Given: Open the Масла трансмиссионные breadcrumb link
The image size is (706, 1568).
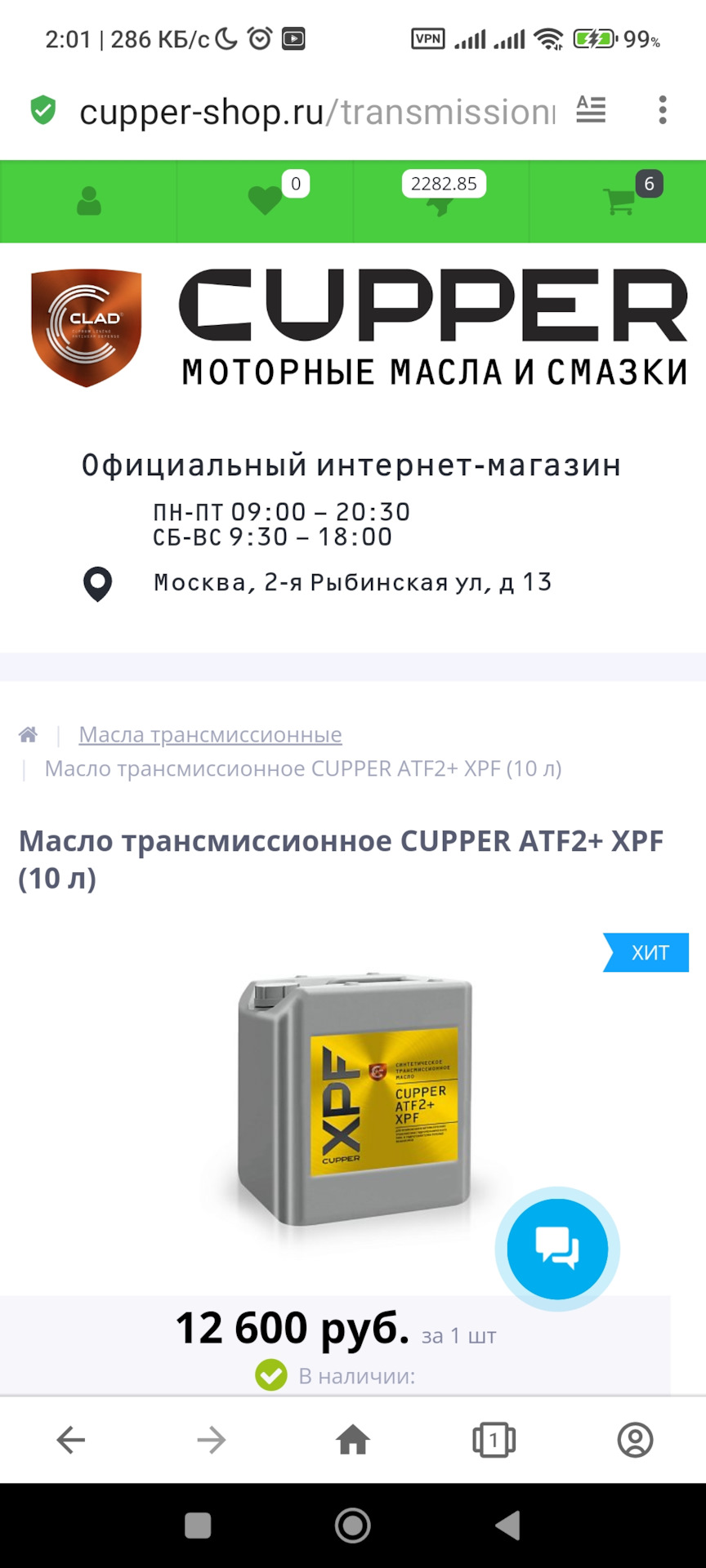Looking at the screenshot, I should tap(210, 734).
